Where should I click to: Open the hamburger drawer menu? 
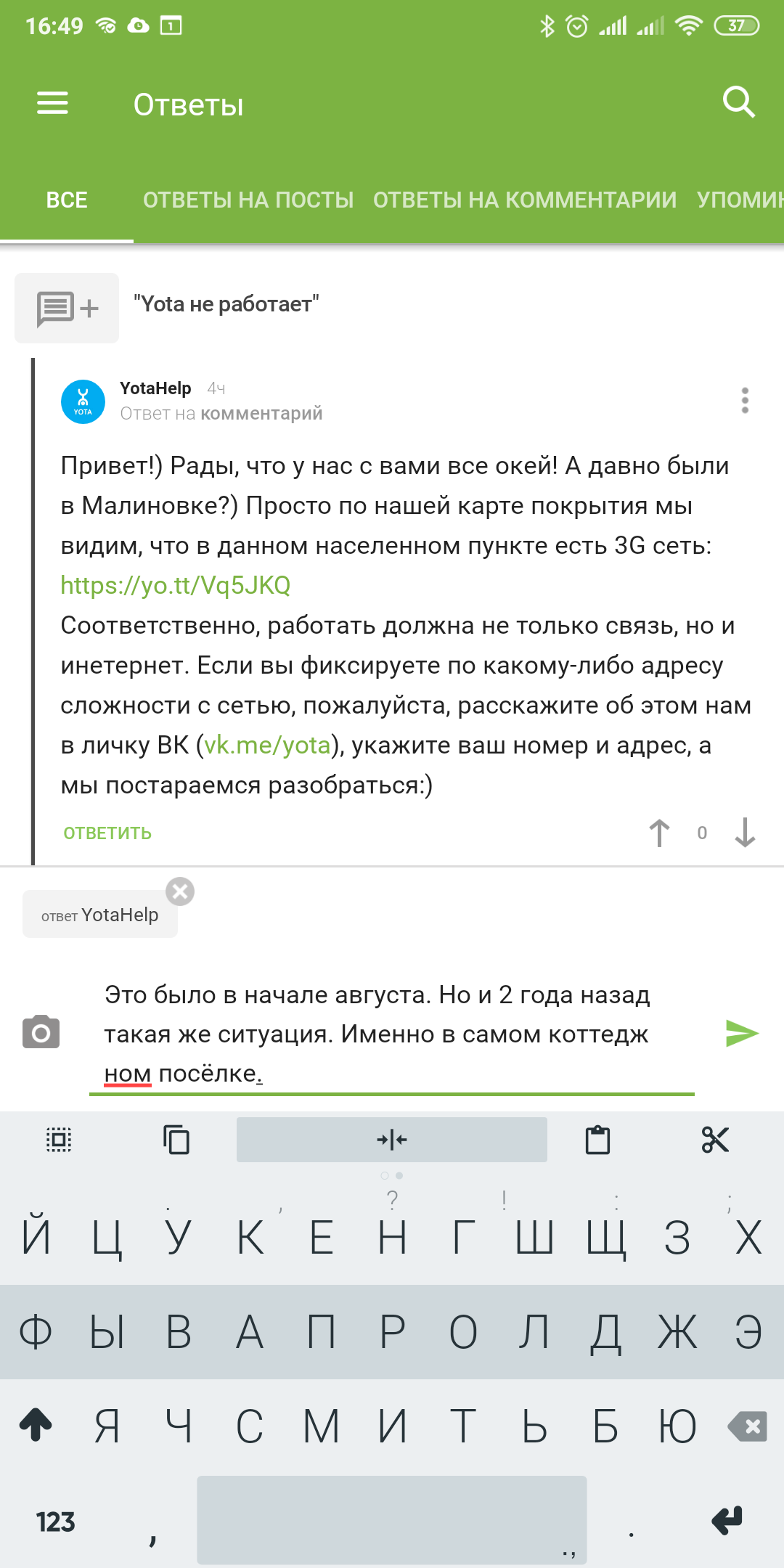pos(52,103)
